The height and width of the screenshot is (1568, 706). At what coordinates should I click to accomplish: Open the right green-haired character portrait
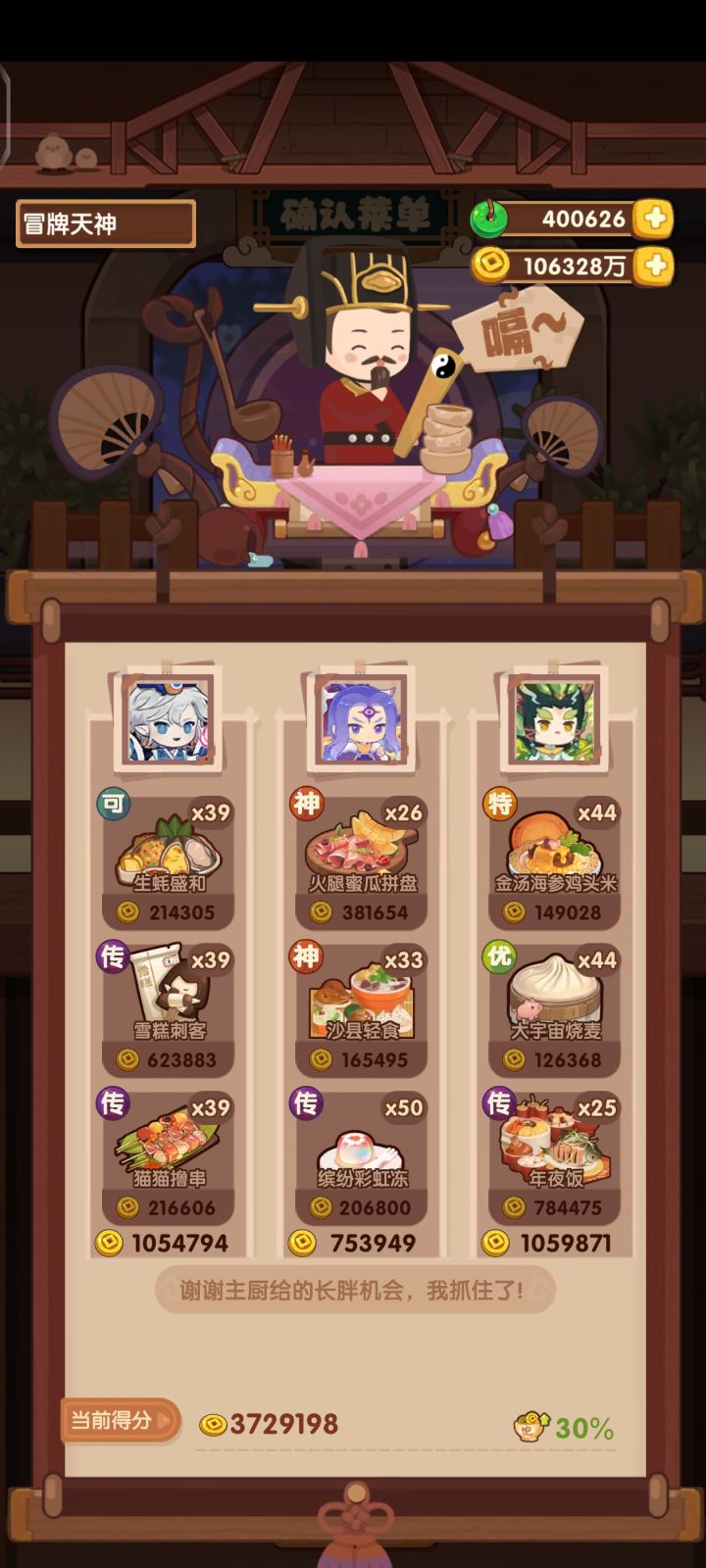(x=554, y=720)
